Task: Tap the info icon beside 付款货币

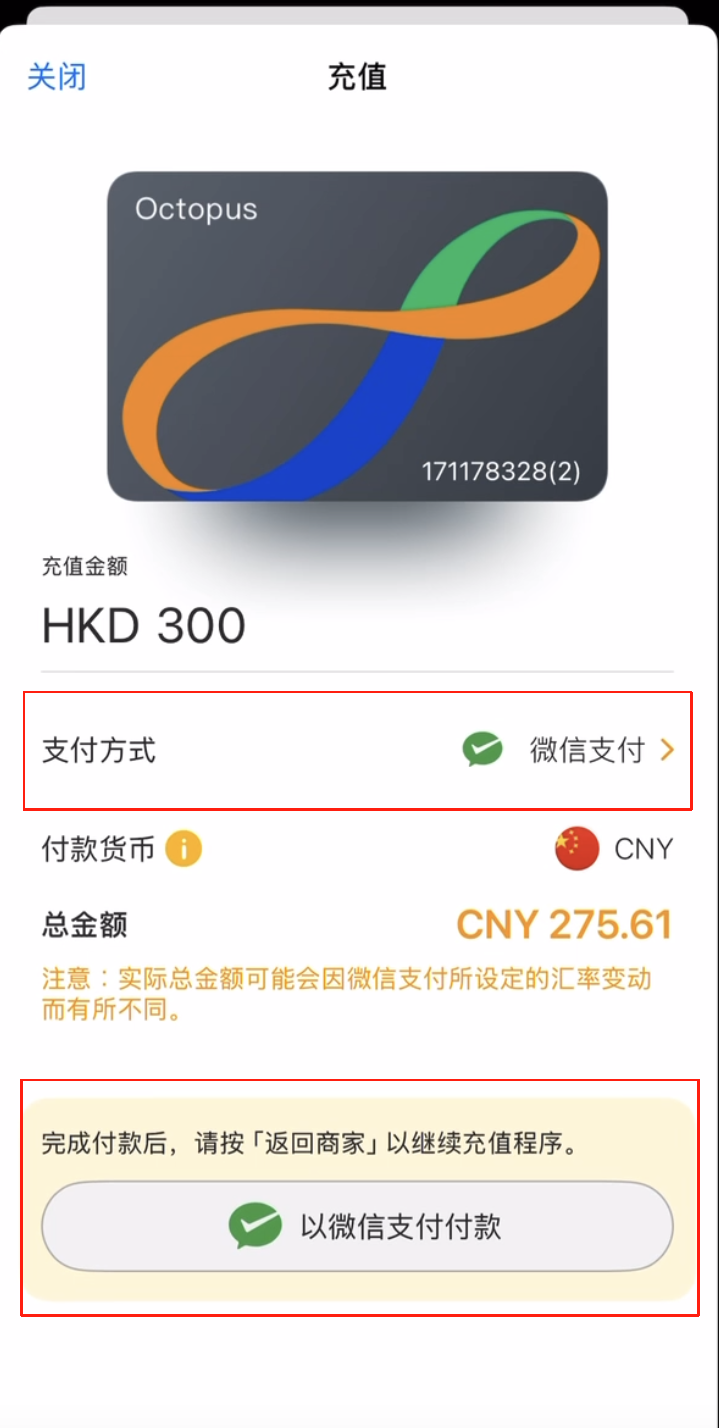Action: pos(184,850)
